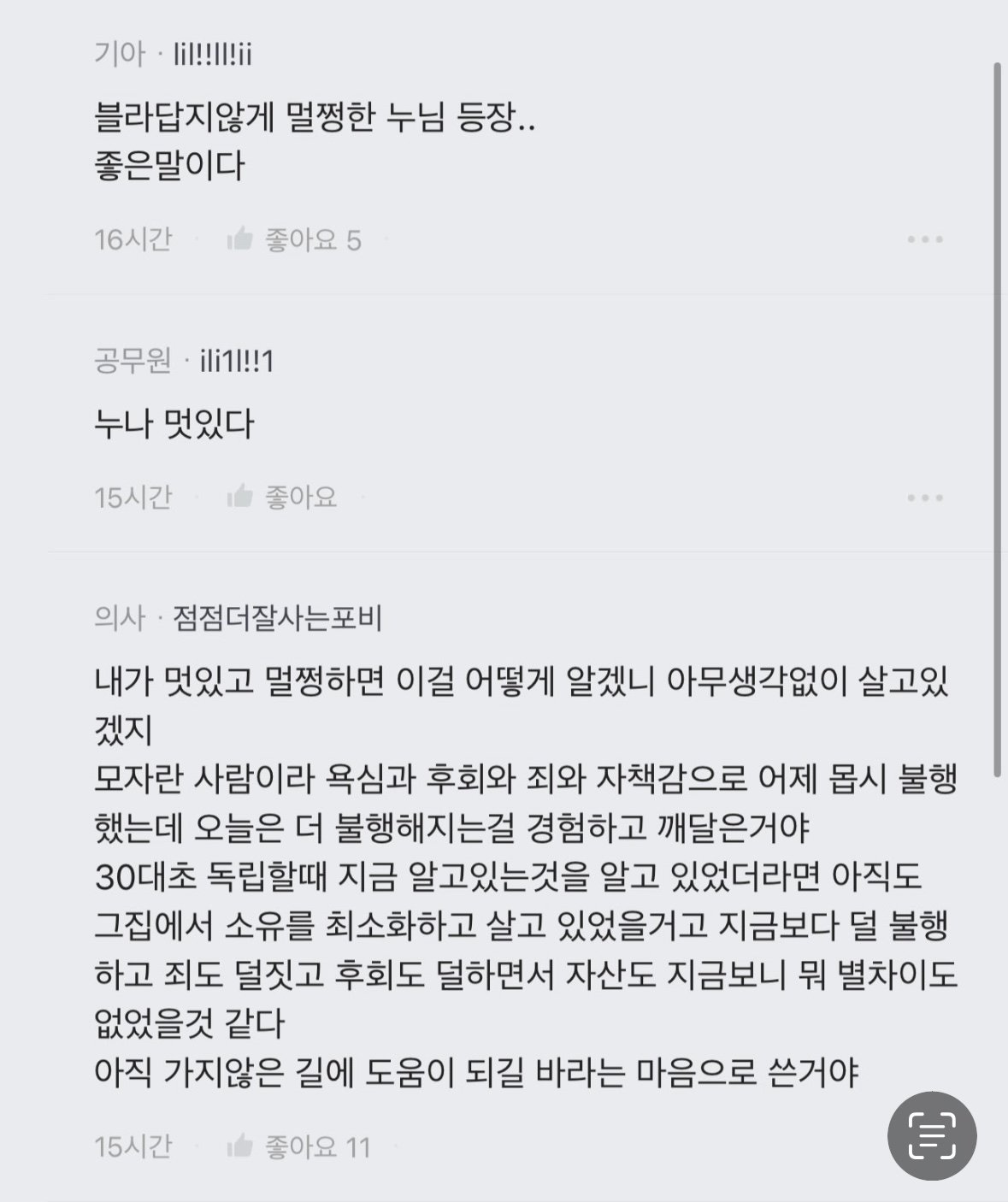Open profile of 점점더잘사는포비

coord(278,618)
